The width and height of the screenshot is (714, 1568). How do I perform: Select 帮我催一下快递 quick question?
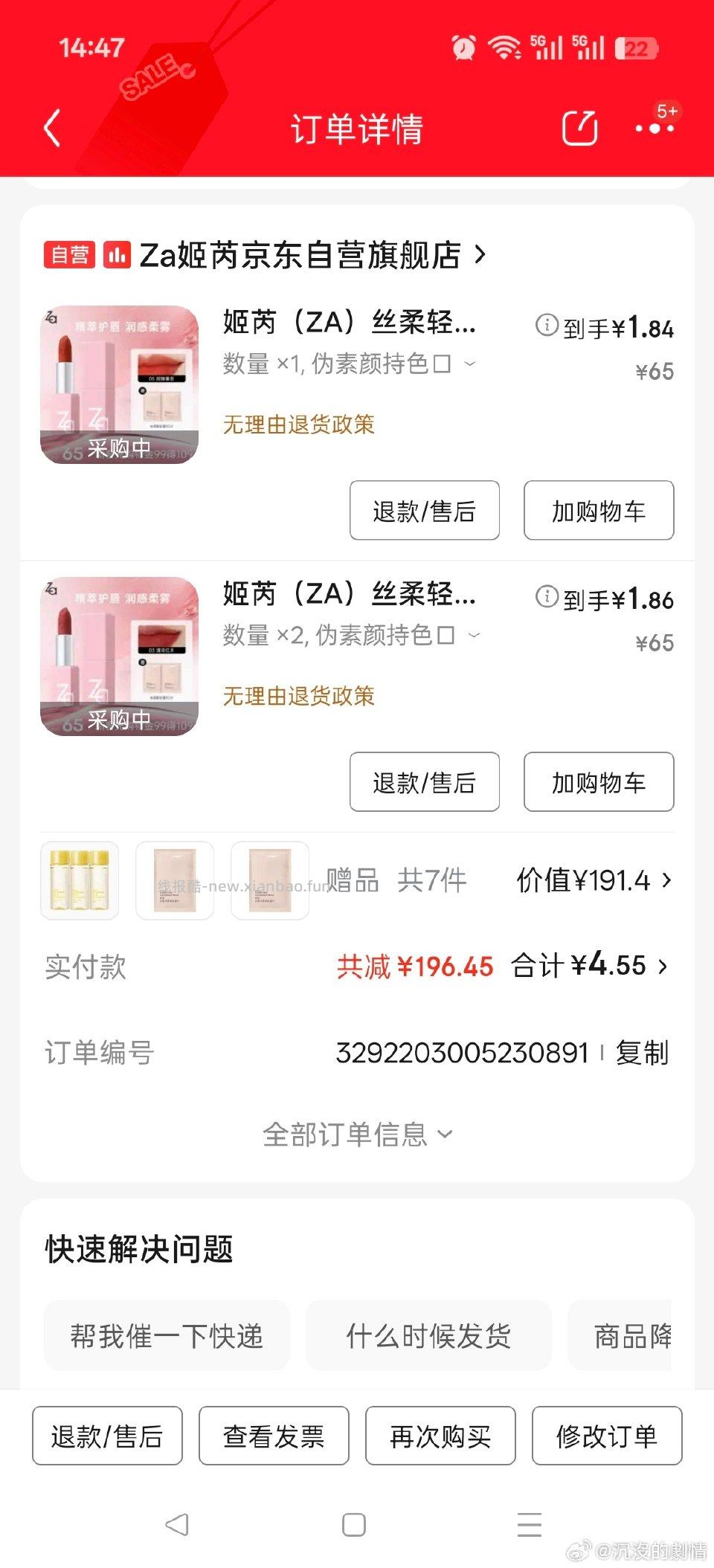point(166,1336)
